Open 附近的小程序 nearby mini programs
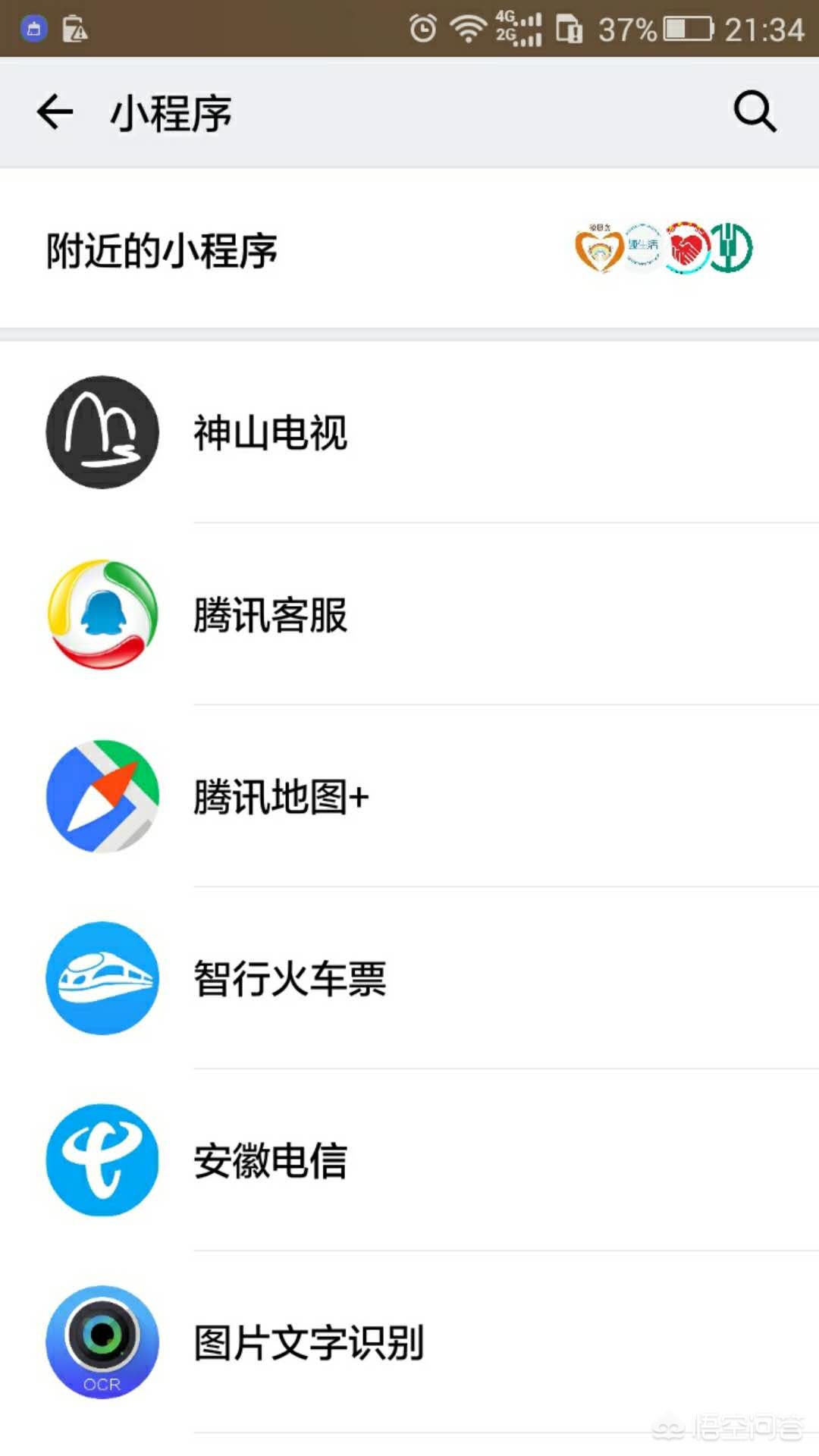The width and height of the screenshot is (819, 1456). tap(409, 250)
